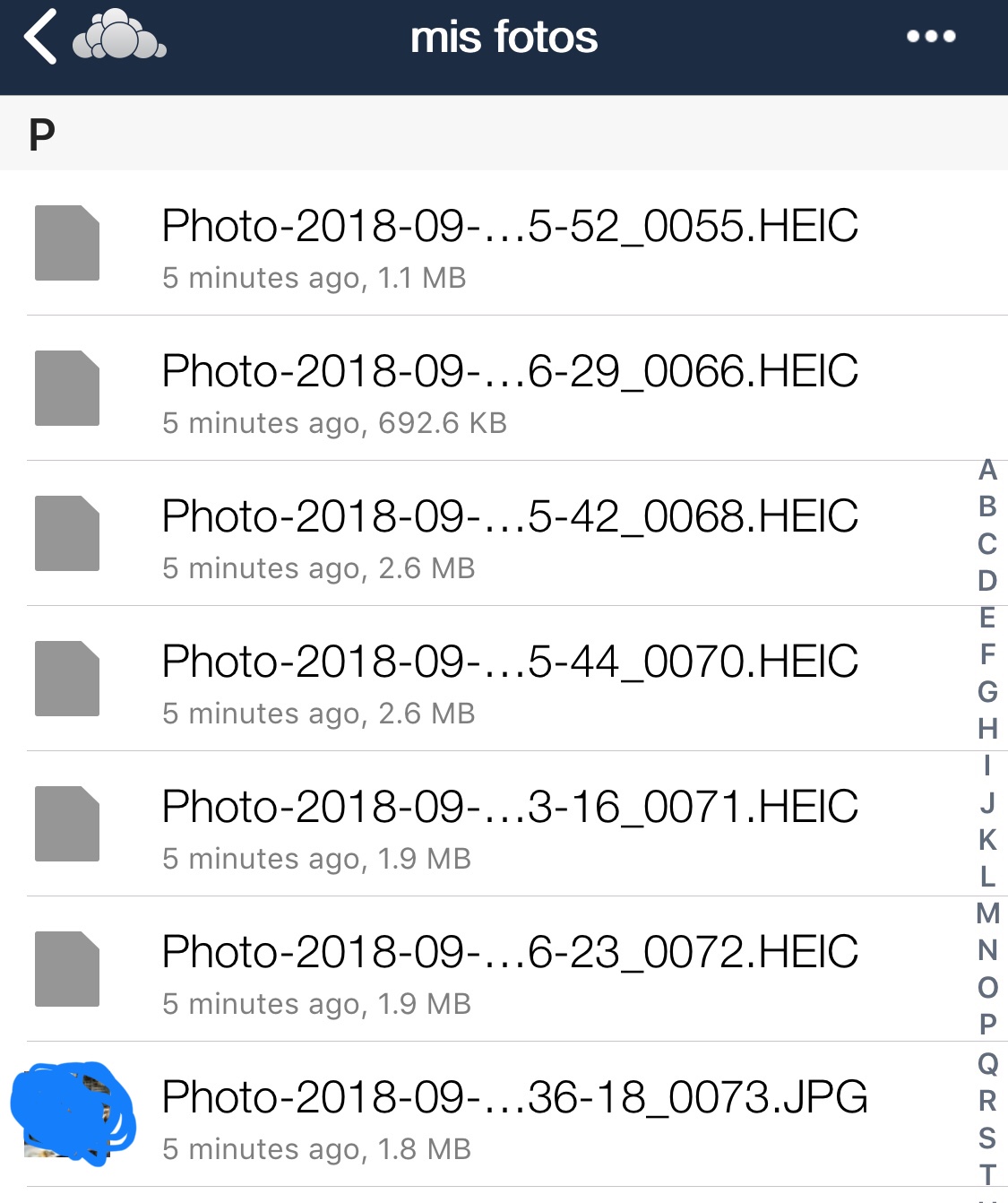Screen dimensions: 1008x1203
Task: Open the file ending in 0055.HEIC
Action: pos(509,244)
